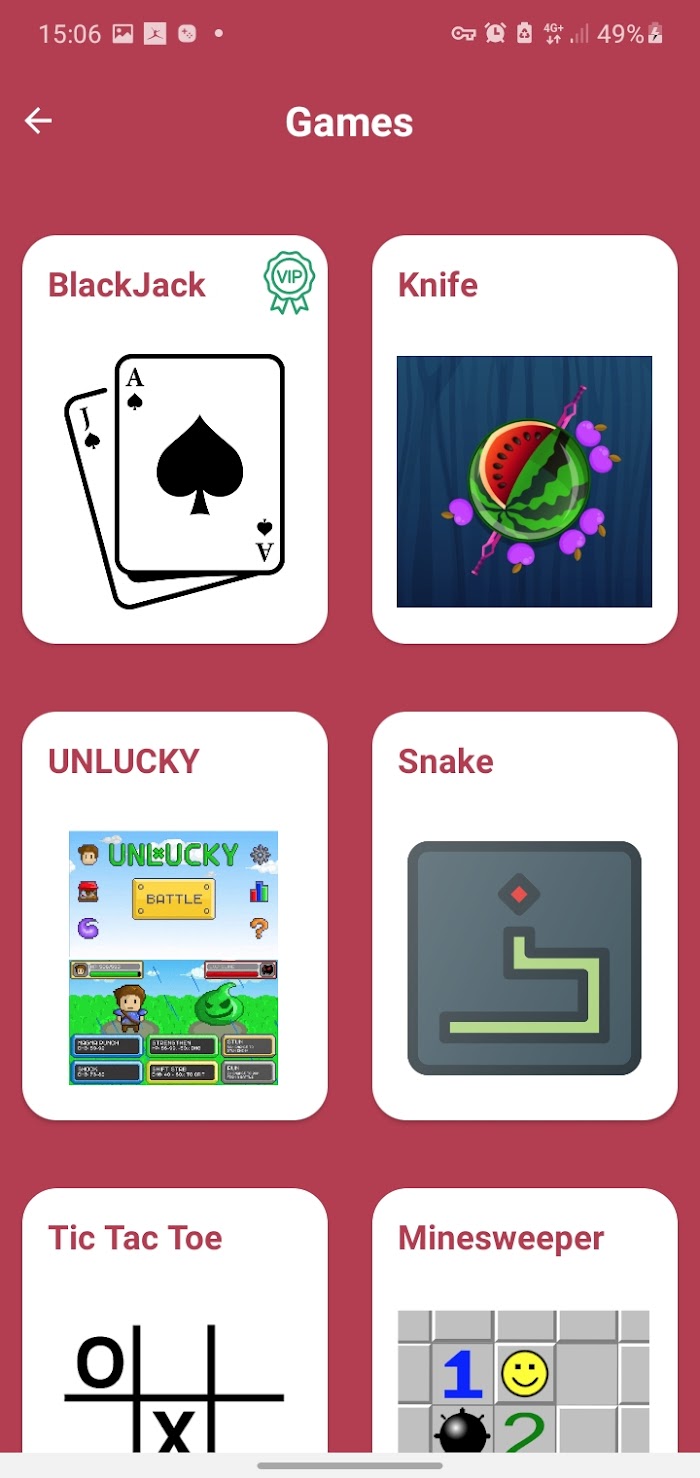Launch the Knife game
The height and width of the screenshot is (1478, 700).
[x=524, y=440]
